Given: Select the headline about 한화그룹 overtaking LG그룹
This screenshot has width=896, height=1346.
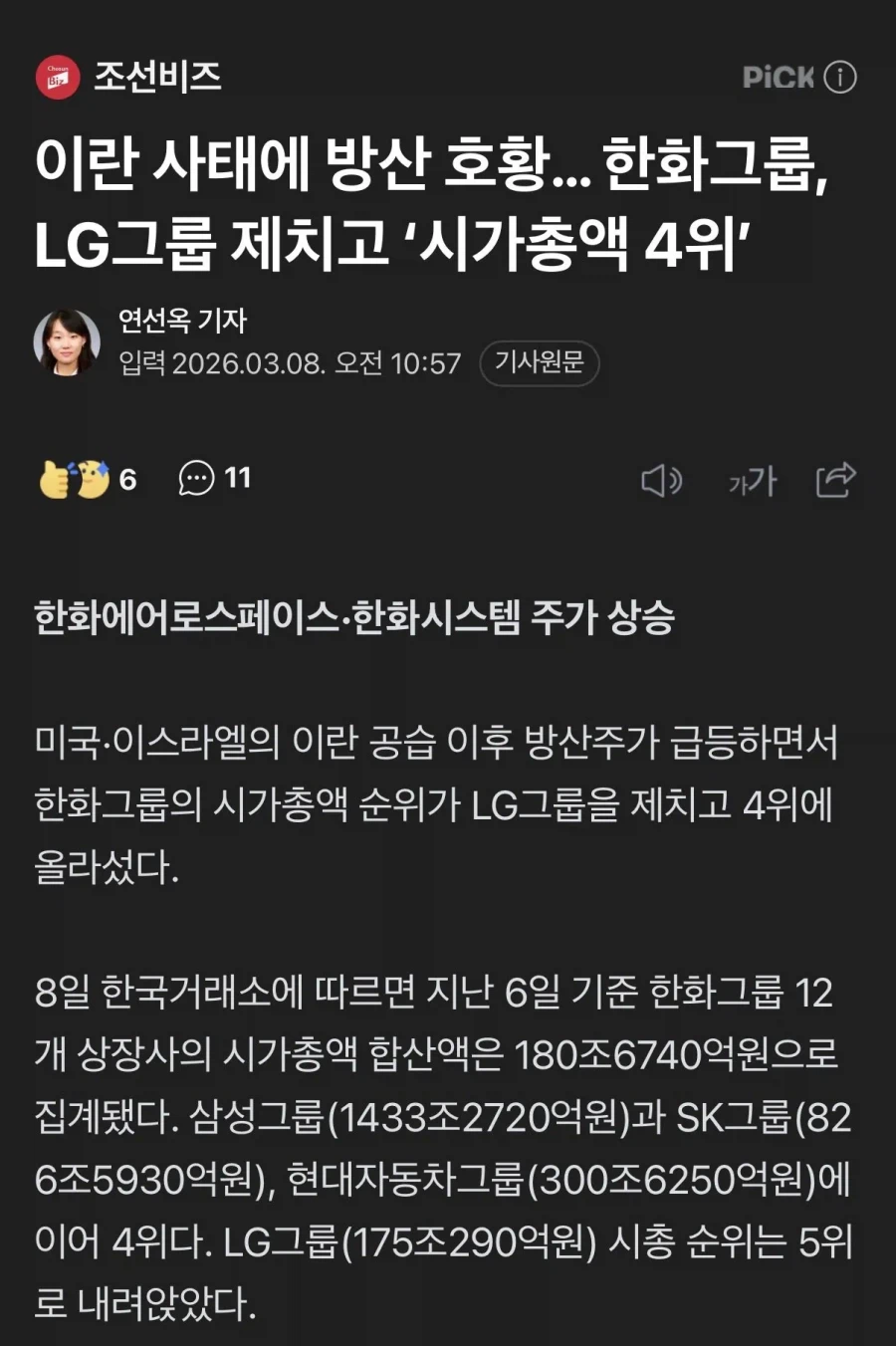Looking at the screenshot, I should 438,202.
